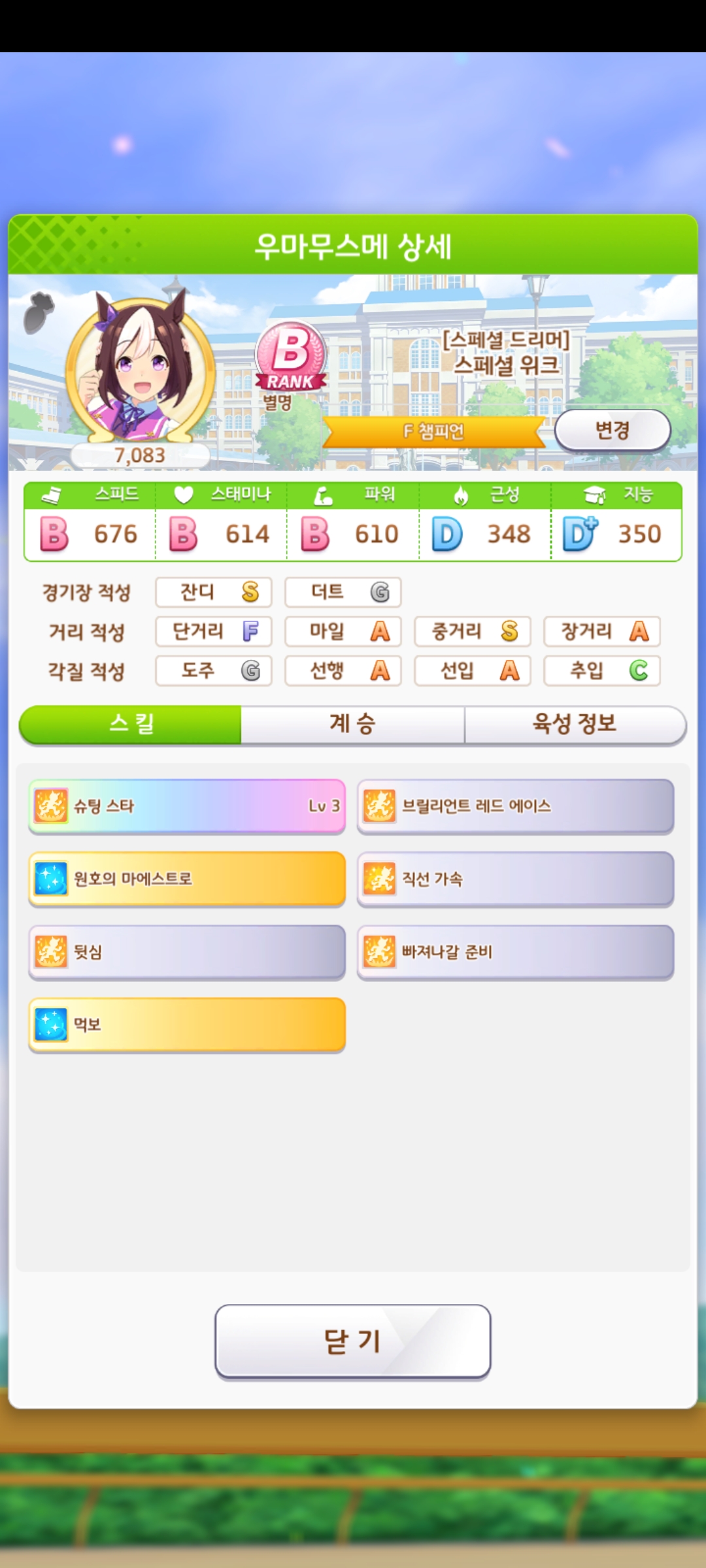Tap the Special Week character portrait
Image resolution: width=706 pixels, height=1568 pixels.
[141, 369]
